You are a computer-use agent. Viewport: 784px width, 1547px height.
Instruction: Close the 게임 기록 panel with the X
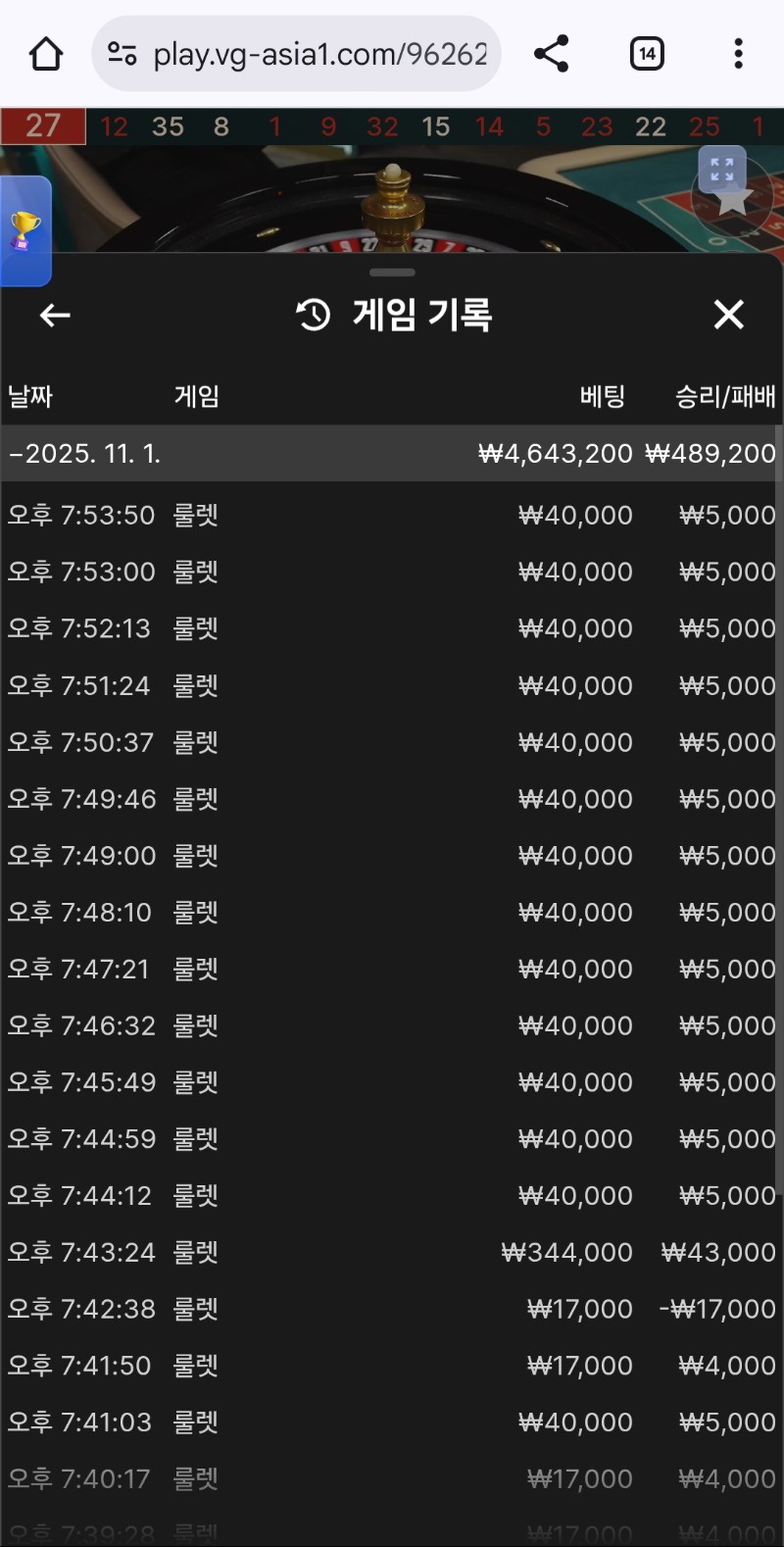[x=729, y=315]
